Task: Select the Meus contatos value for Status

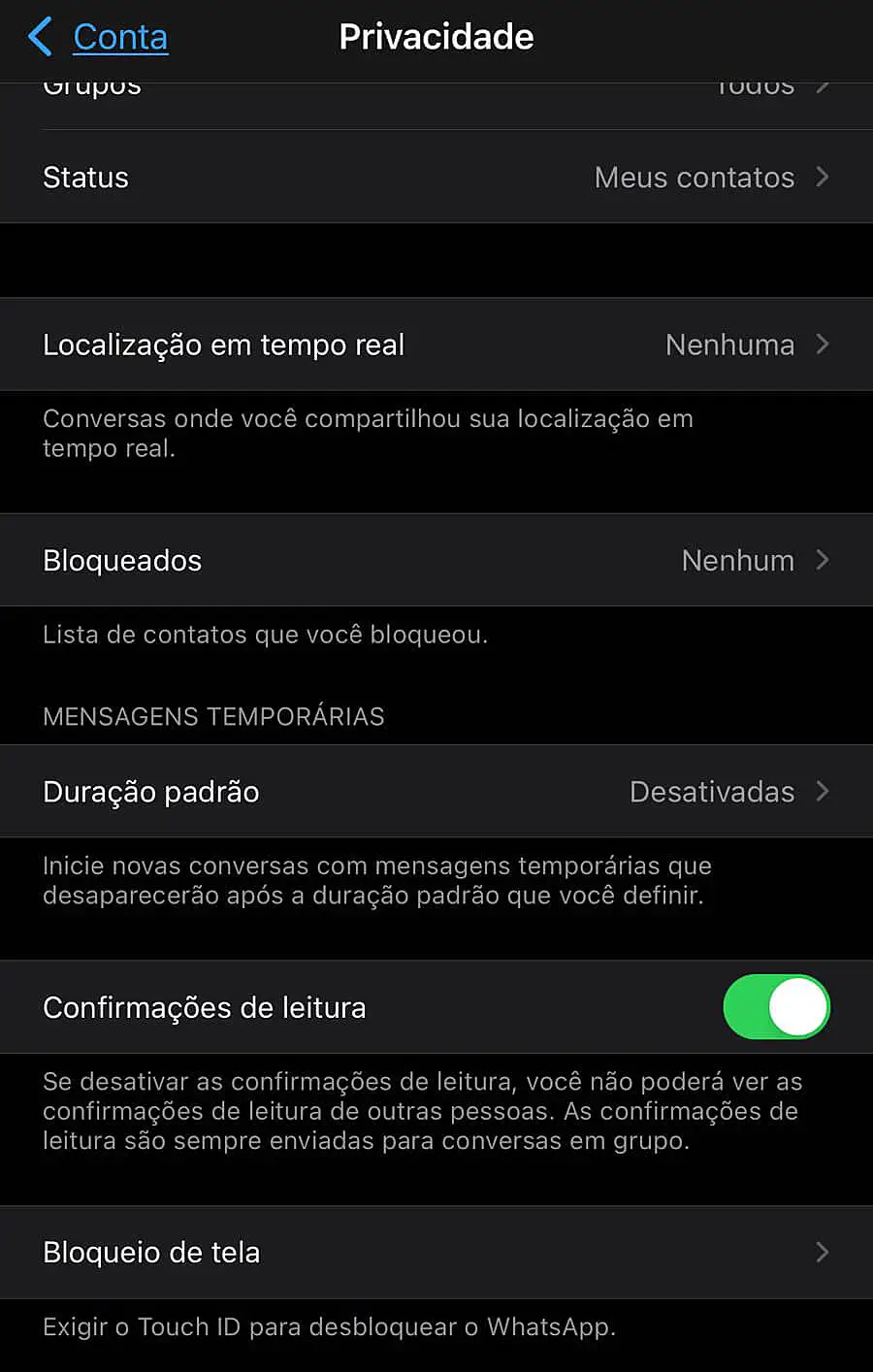Action: coord(695,177)
